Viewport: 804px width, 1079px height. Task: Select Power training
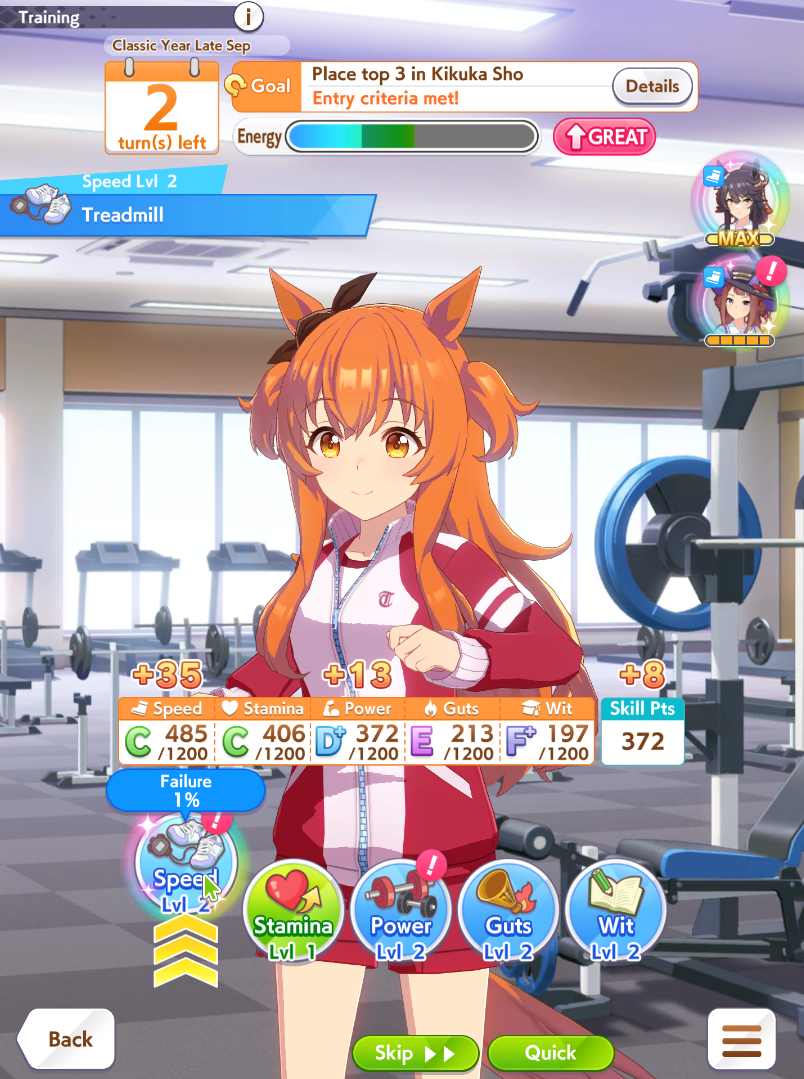click(401, 911)
